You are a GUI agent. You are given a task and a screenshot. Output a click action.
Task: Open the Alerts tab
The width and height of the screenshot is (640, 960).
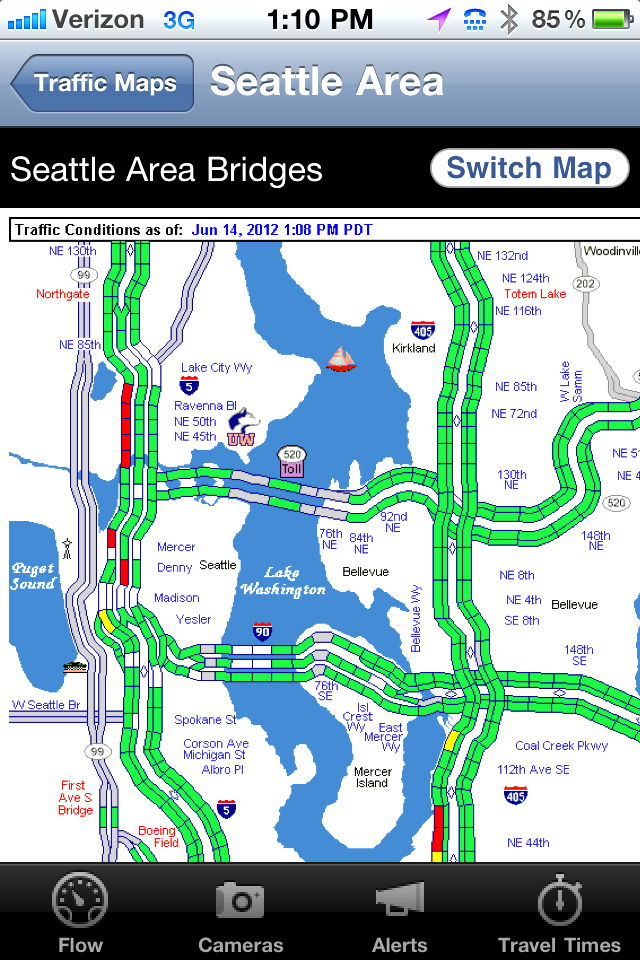[400, 912]
